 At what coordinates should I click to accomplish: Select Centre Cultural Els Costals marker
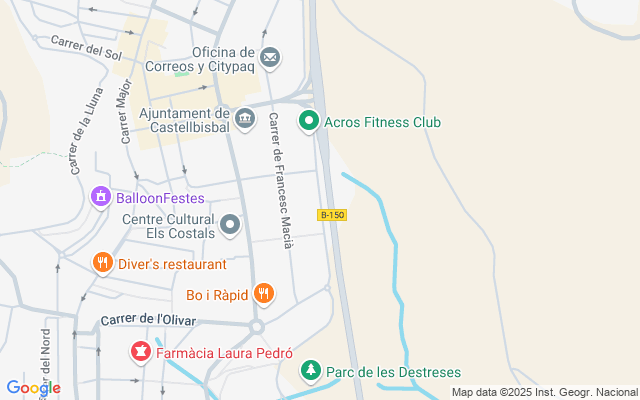click(x=230, y=225)
